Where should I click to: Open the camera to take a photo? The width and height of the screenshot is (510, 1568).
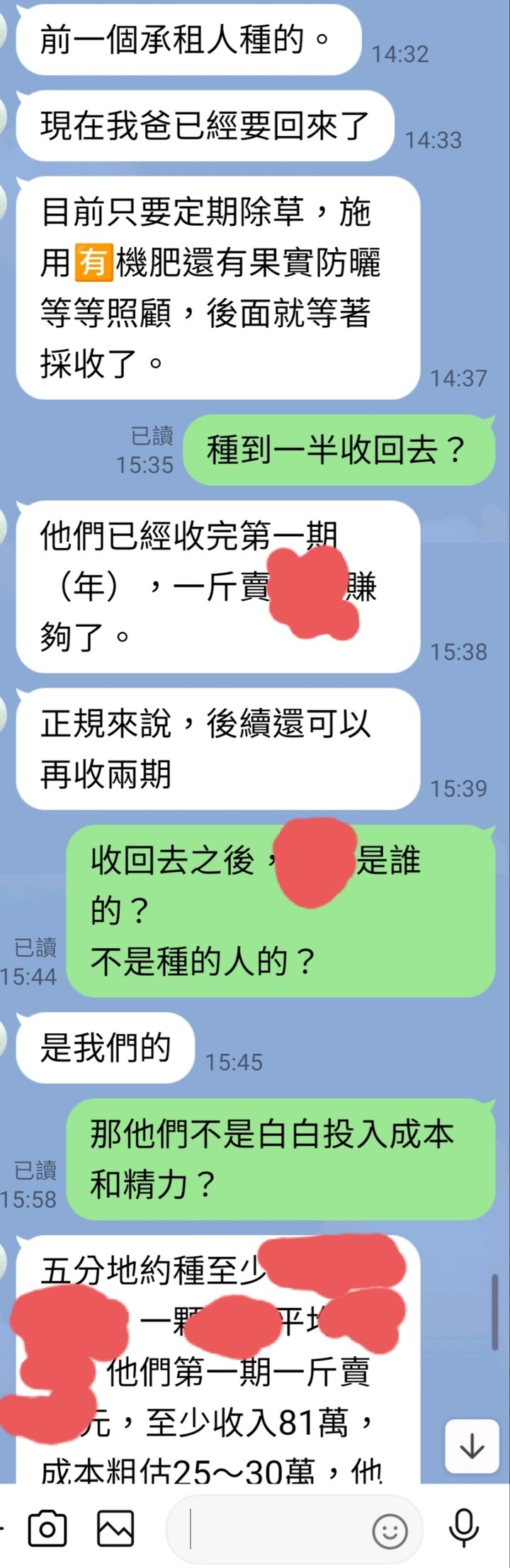47,1528
